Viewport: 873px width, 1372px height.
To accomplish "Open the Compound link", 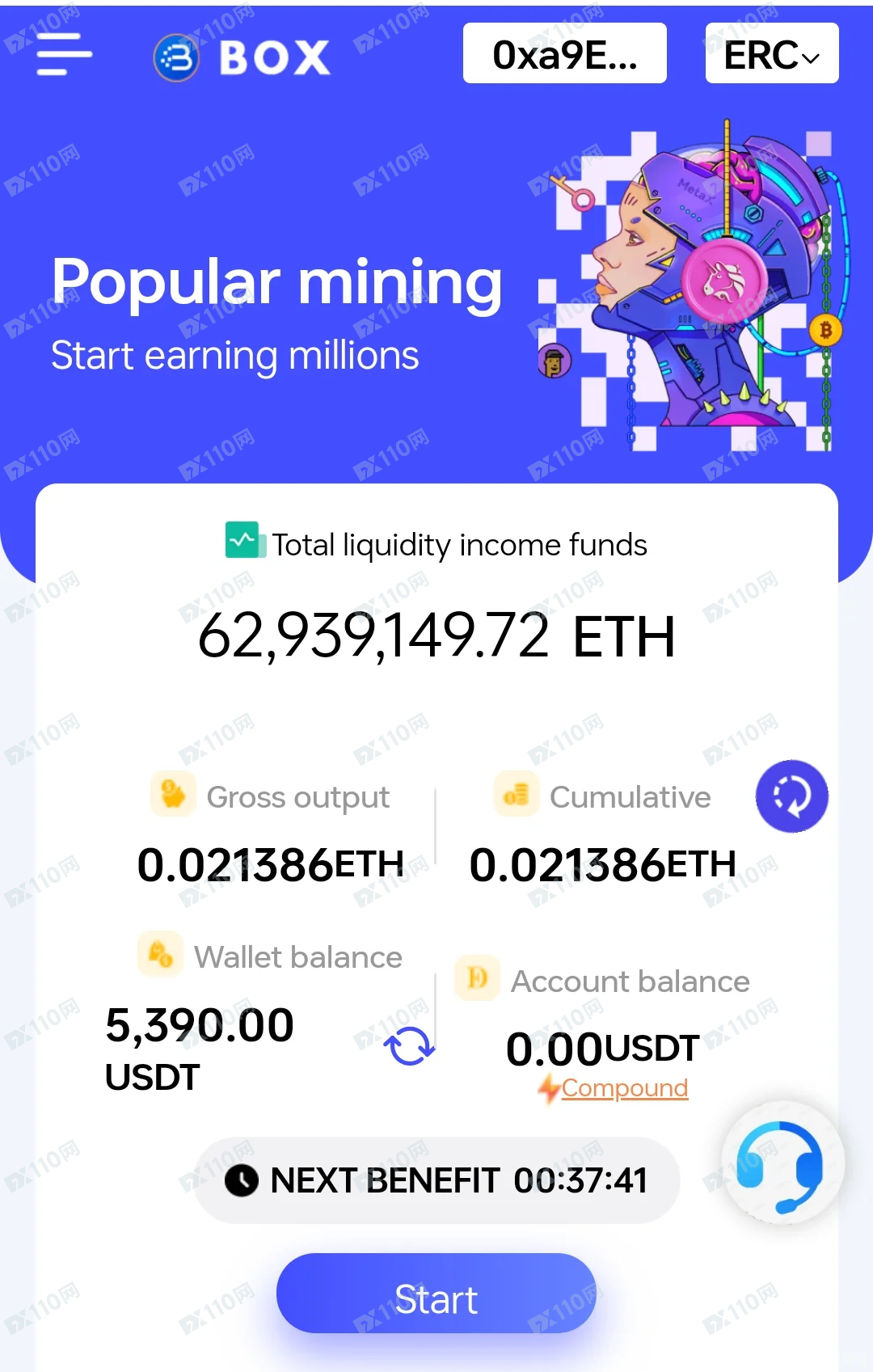I will 623,1088.
